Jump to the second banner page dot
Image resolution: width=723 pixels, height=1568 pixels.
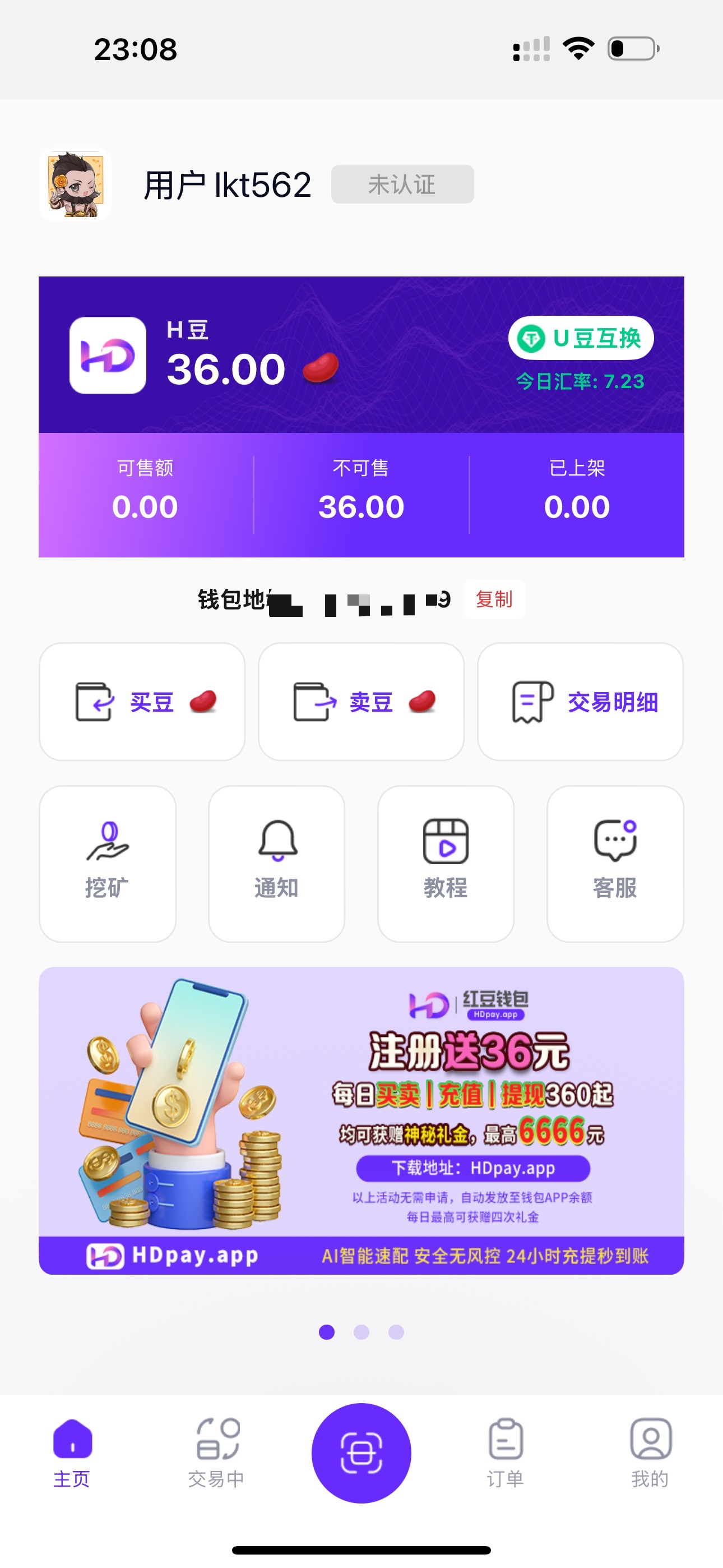pyautogui.click(x=361, y=1332)
